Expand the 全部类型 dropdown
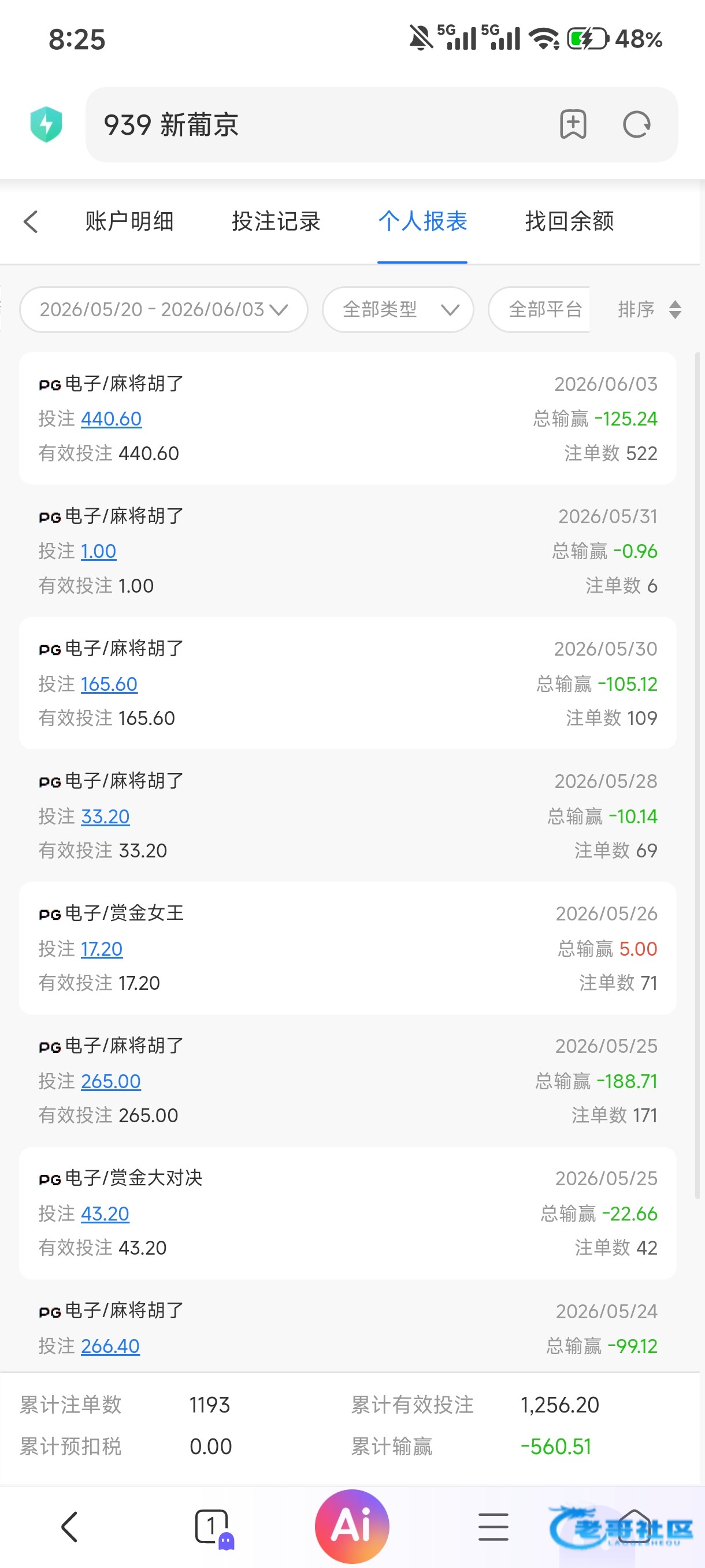Screen dimensions: 705x1568 click(398, 310)
